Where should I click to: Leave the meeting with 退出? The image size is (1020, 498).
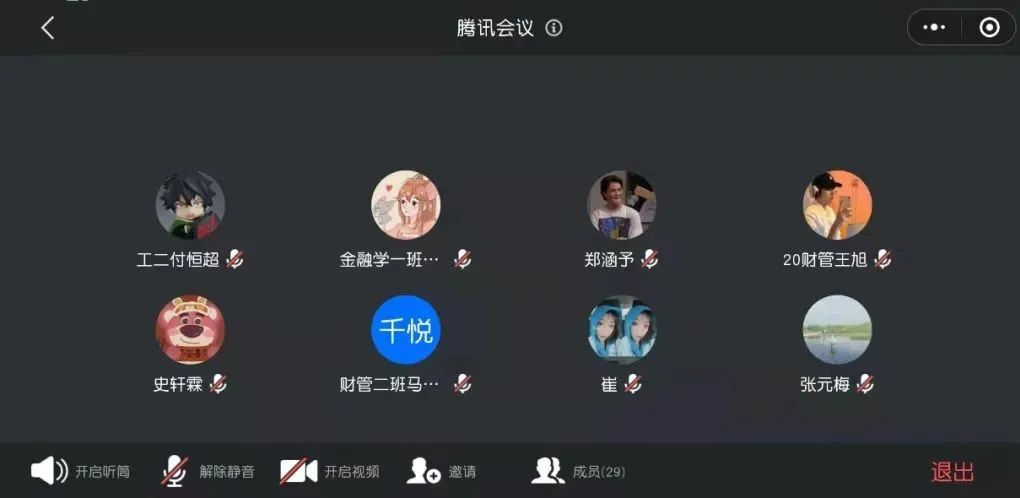951,472
